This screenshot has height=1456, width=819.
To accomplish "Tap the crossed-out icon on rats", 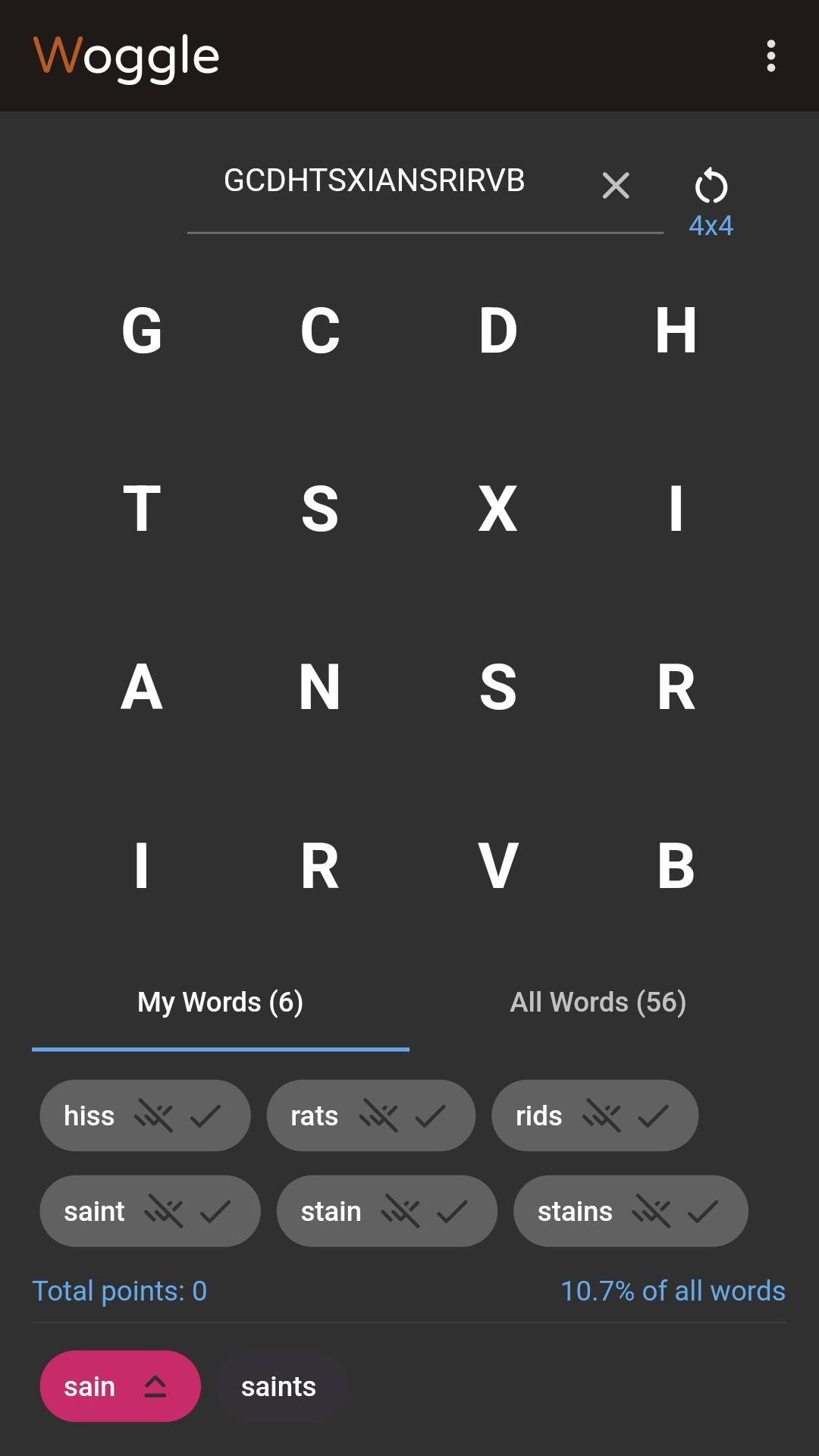I will click(379, 1116).
